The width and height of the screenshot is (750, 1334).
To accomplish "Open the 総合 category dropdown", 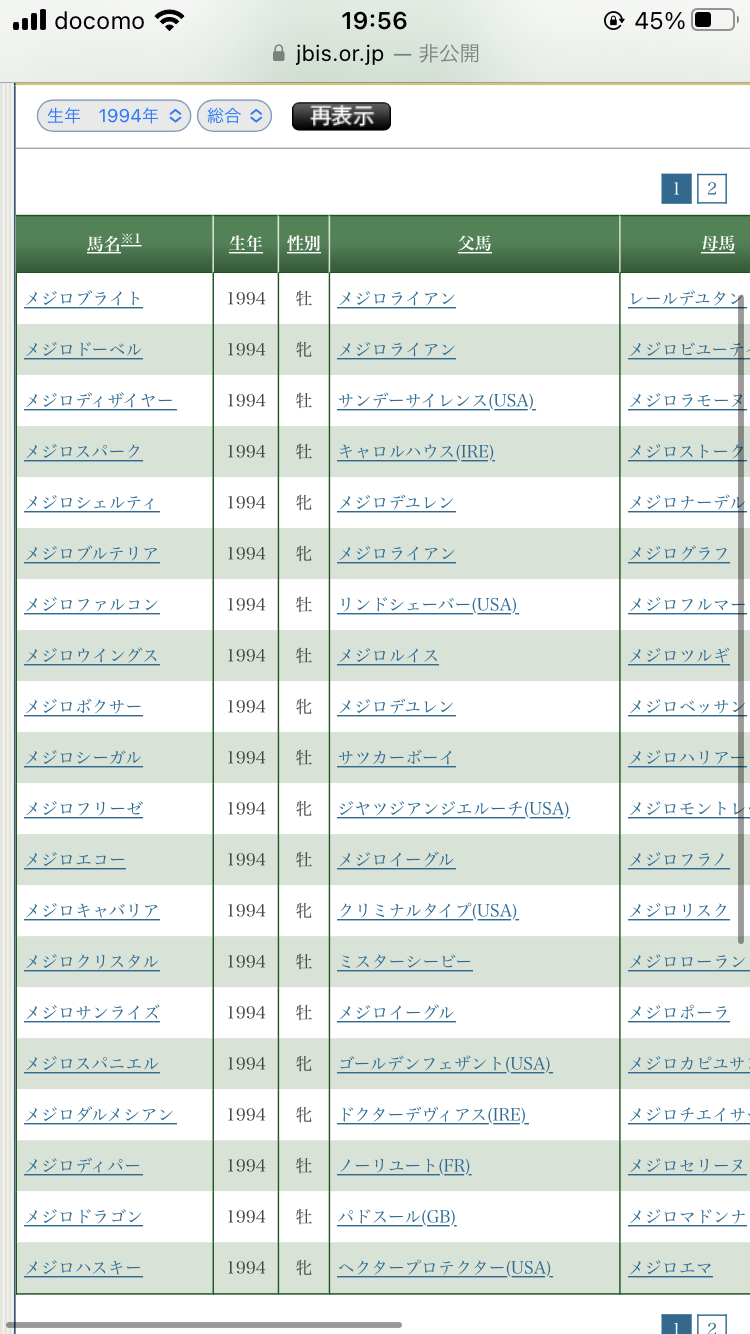I will coord(234,116).
